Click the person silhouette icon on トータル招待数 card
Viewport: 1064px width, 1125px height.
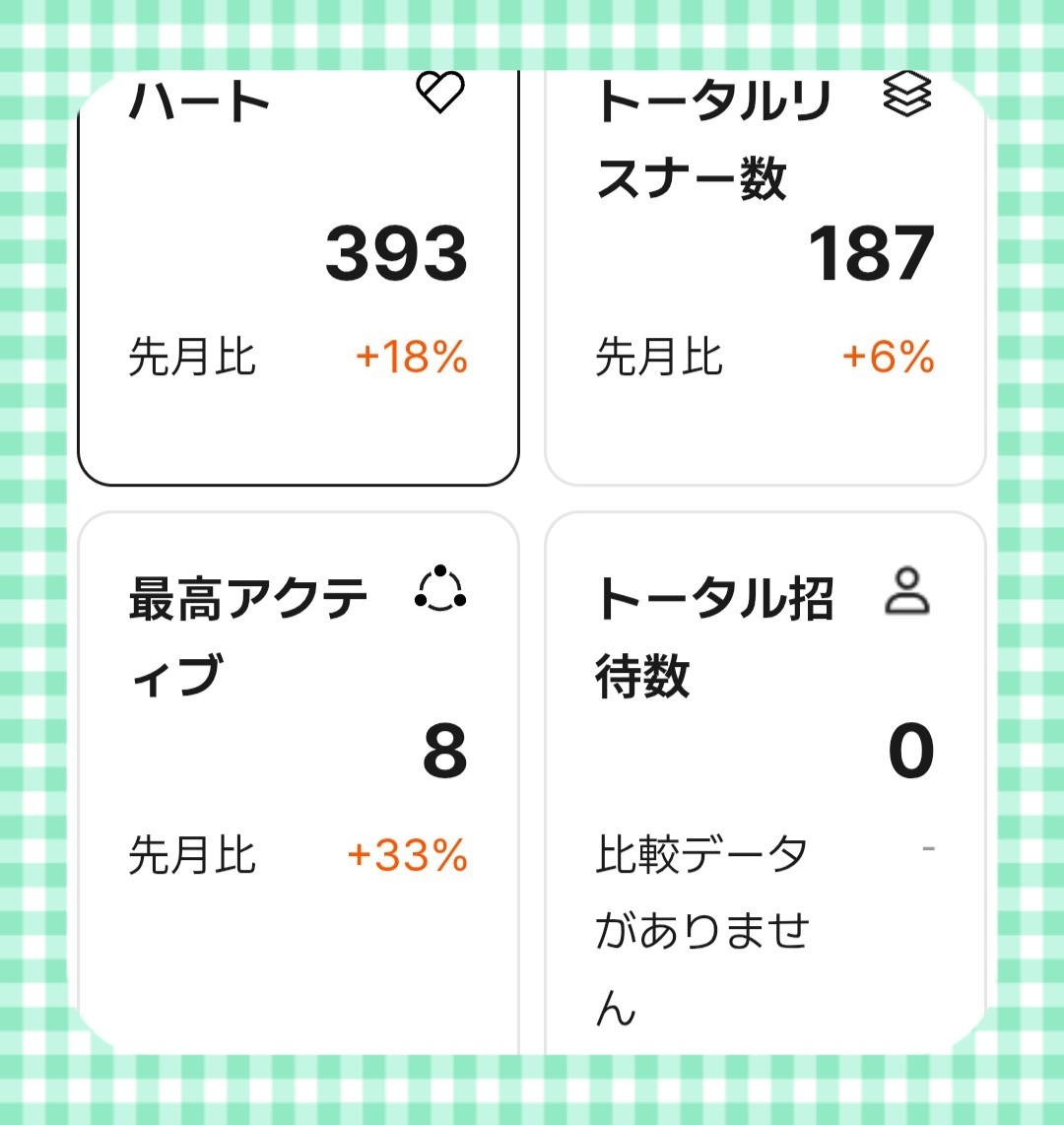pyautogui.click(x=907, y=592)
